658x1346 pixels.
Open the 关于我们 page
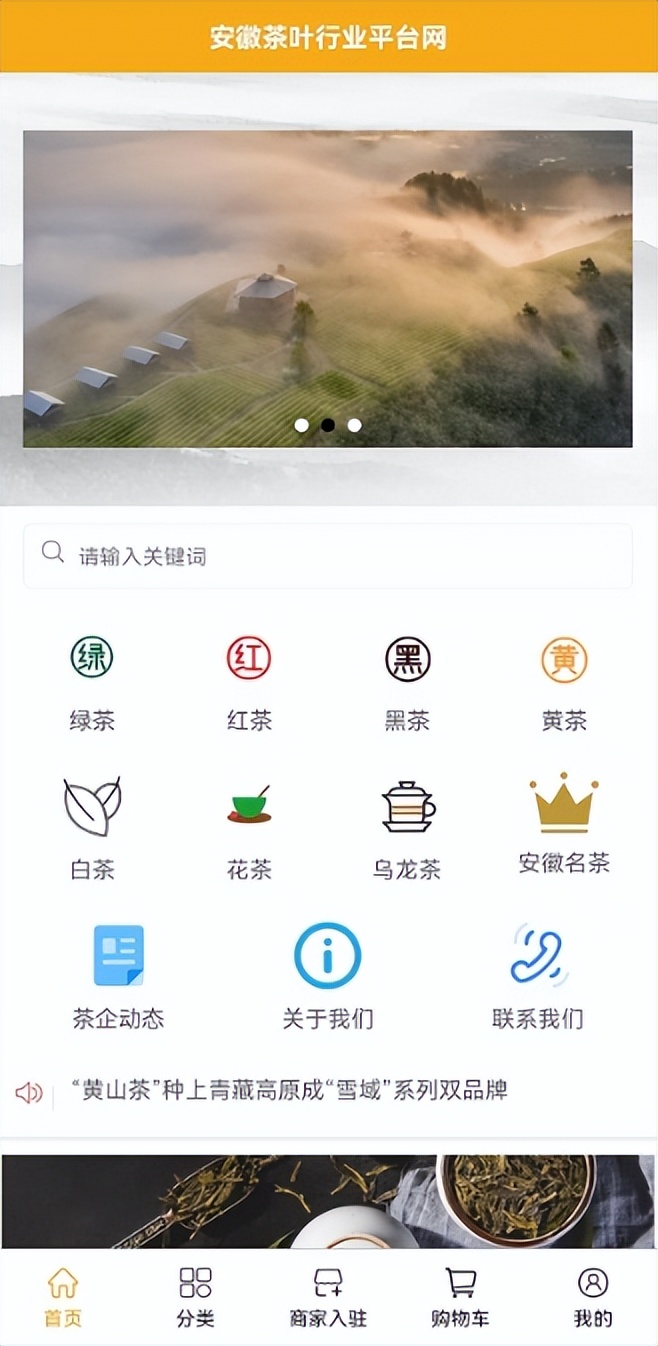[327, 975]
